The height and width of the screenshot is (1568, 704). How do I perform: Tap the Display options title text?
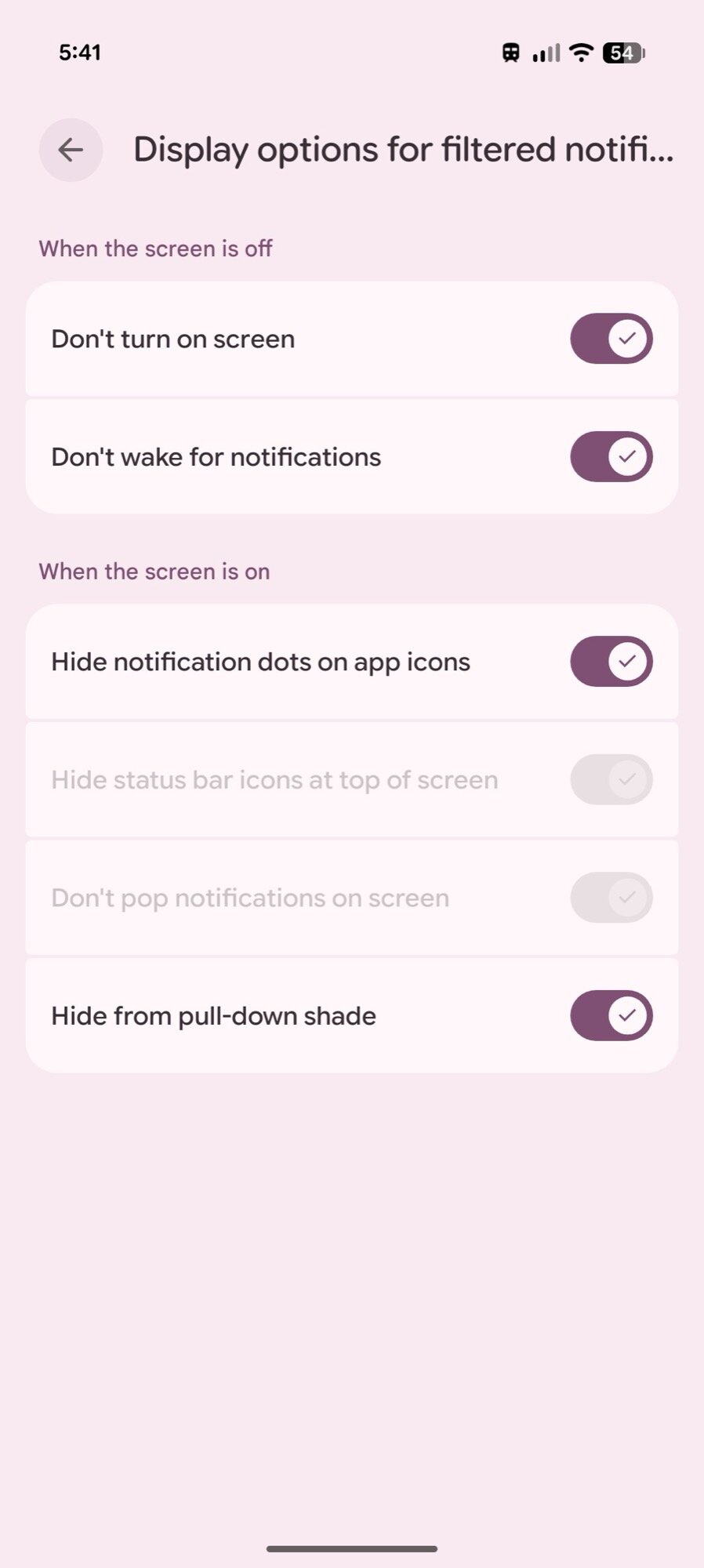point(404,149)
